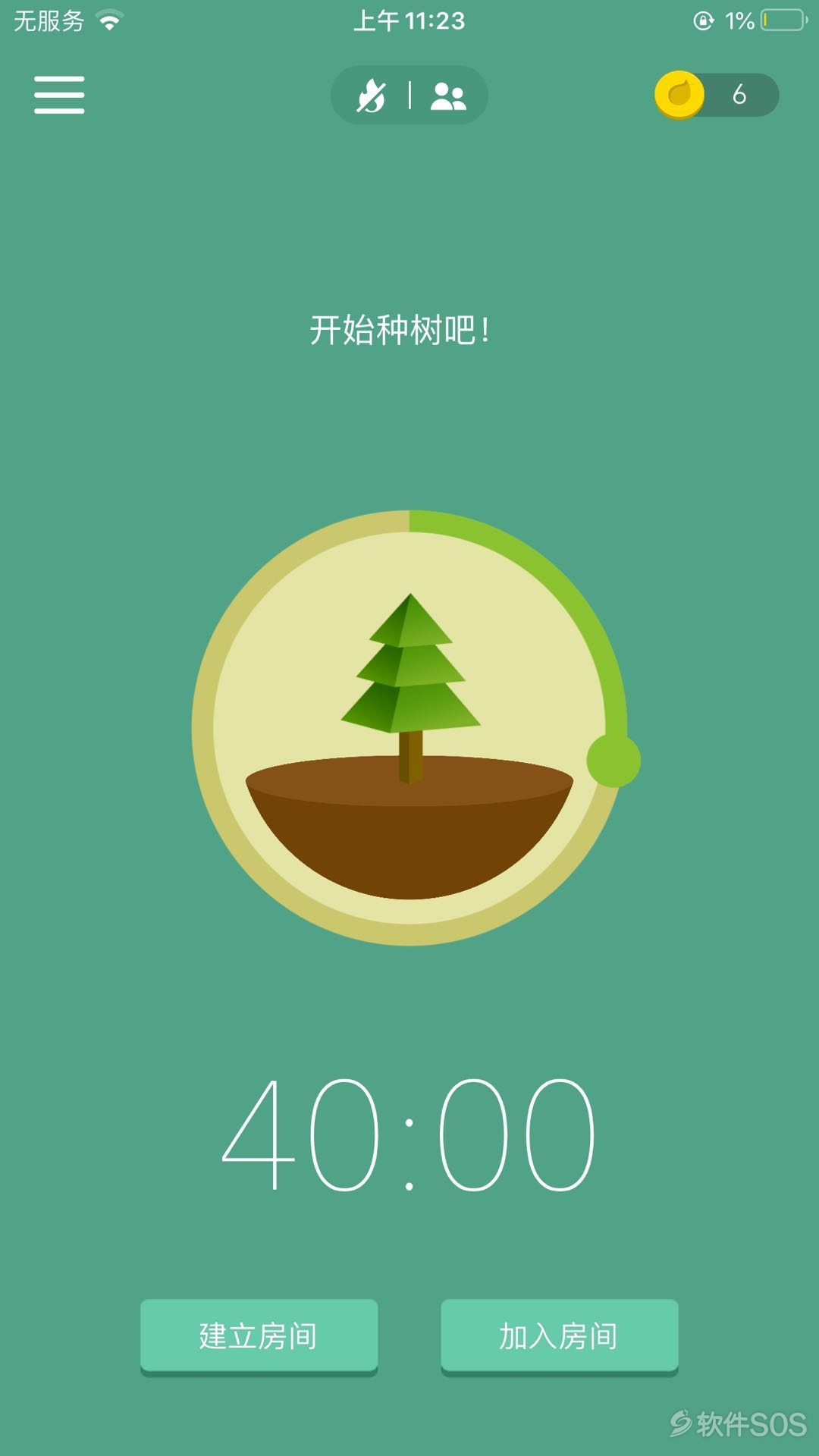Image resolution: width=819 pixels, height=1456 pixels.
Task: Tap 加入房间 to join a room
Action: 559,1335
